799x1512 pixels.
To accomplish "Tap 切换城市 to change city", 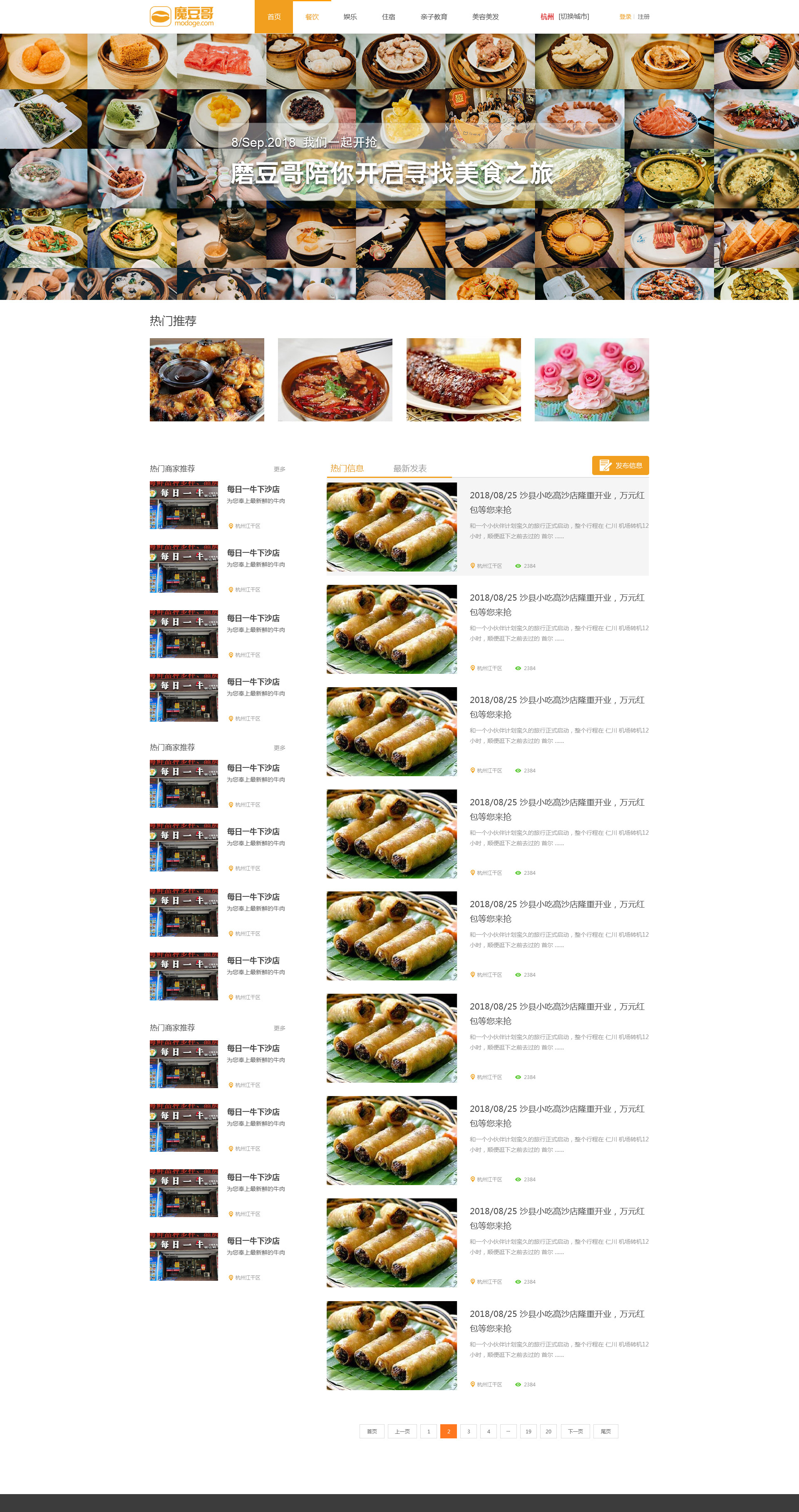I will click(x=573, y=17).
